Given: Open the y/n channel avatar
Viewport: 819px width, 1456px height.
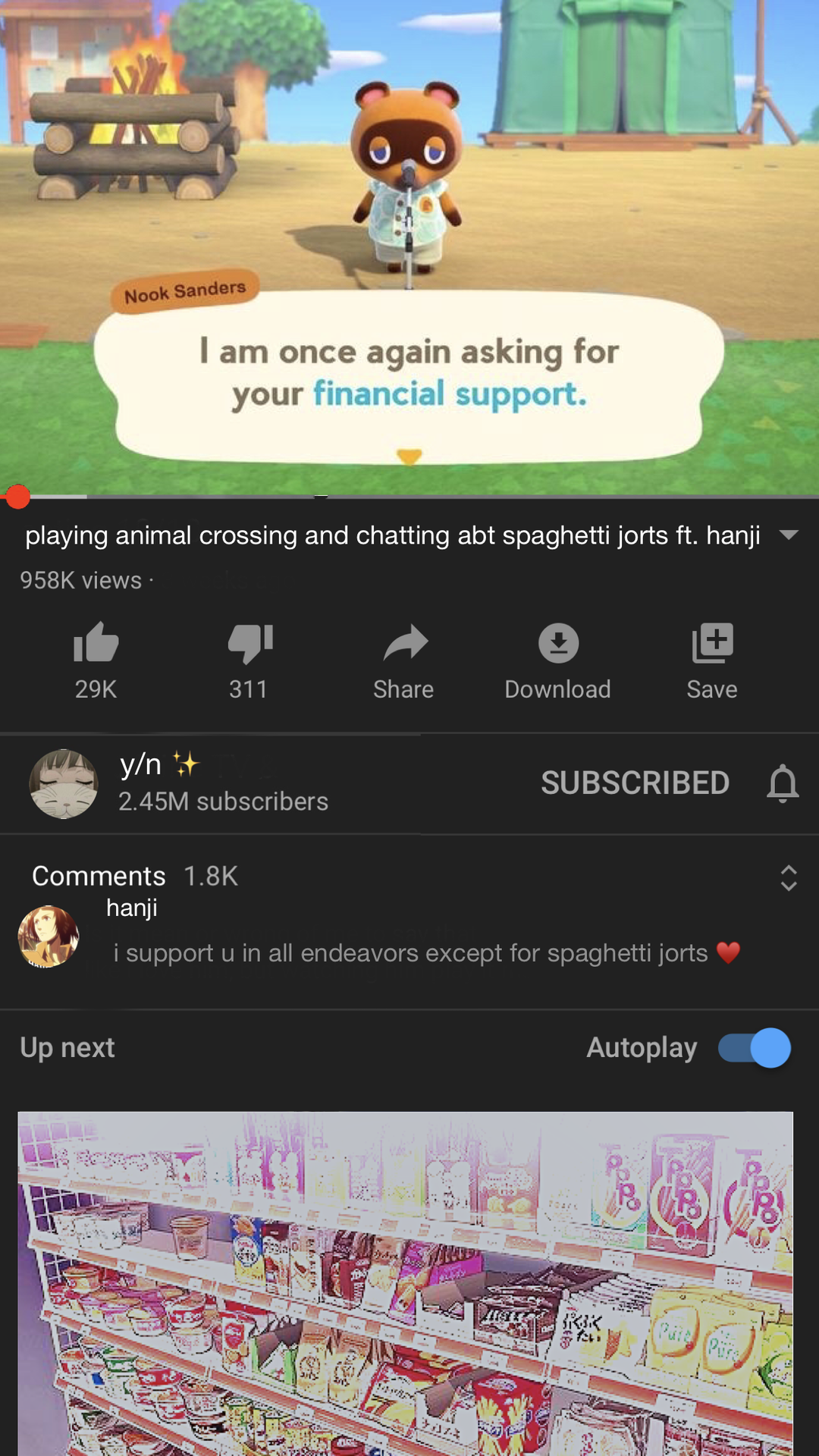Looking at the screenshot, I should click(x=64, y=784).
